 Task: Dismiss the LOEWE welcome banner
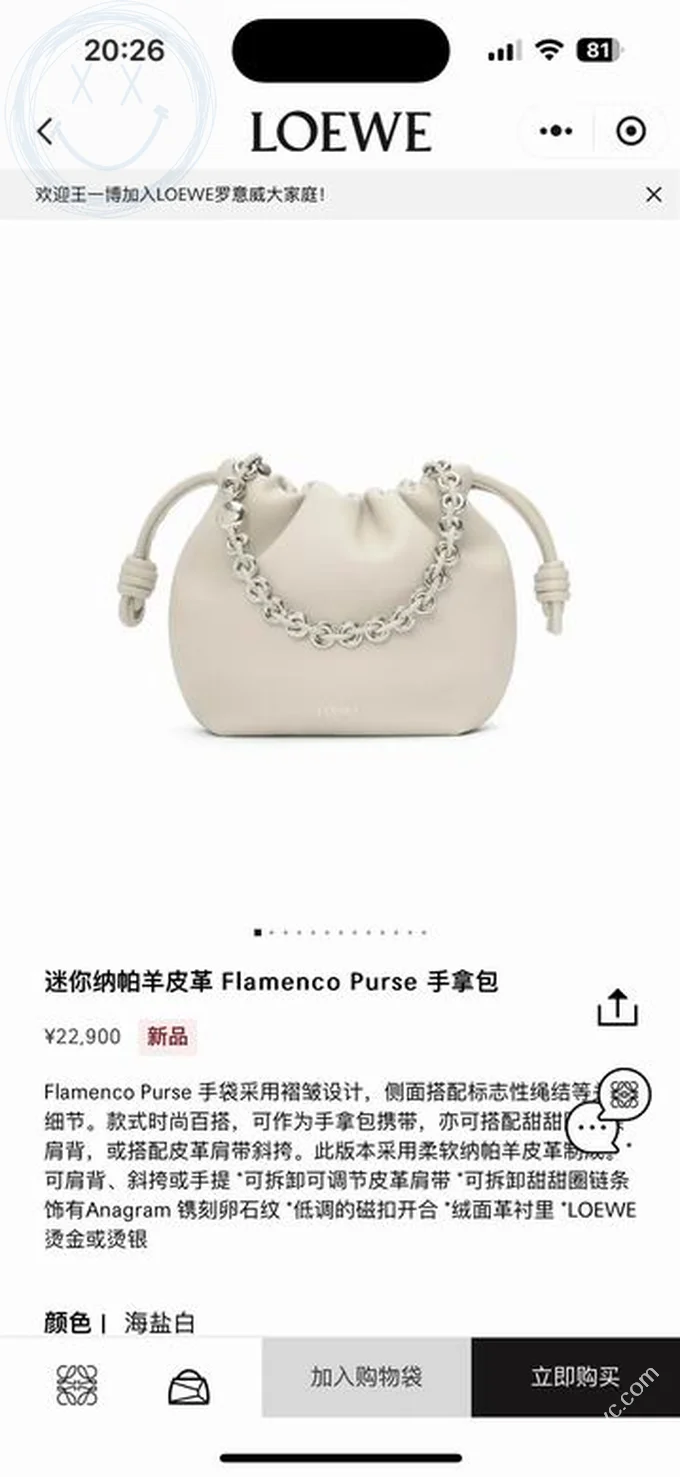pyautogui.click(x=654, y=195)
